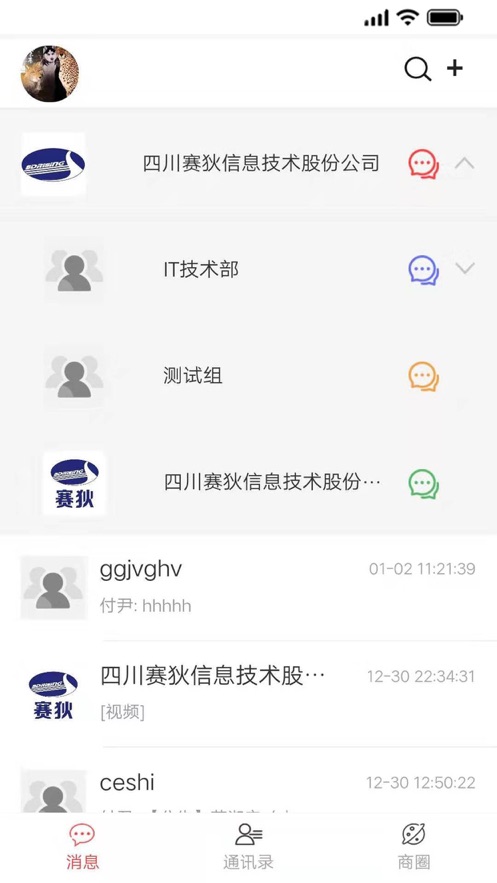497x883 pixels.
Task: Tap the plus icon to add new
Action: coord(455,68)
